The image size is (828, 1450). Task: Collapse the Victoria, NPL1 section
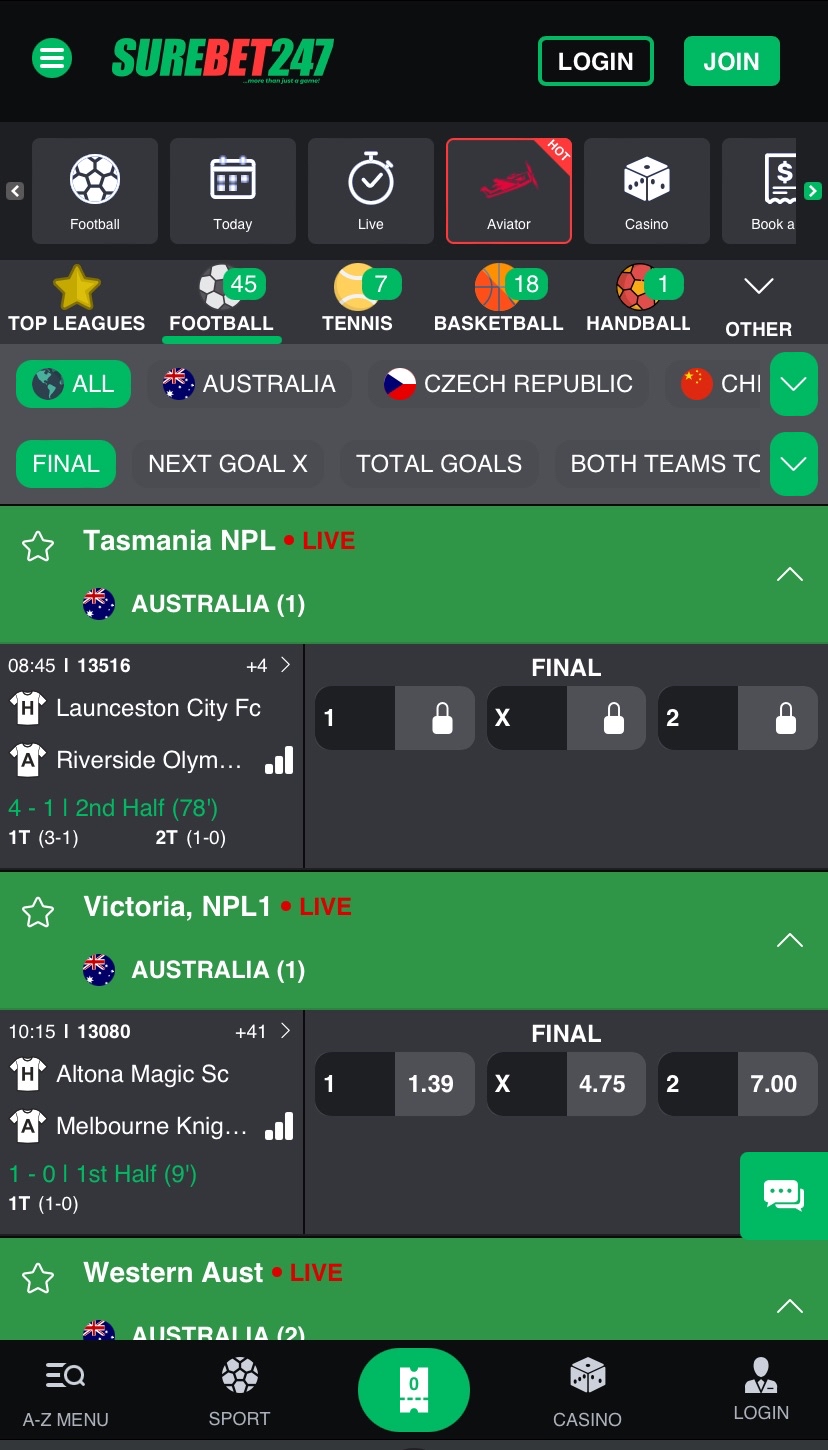click(x=790, y=940)
